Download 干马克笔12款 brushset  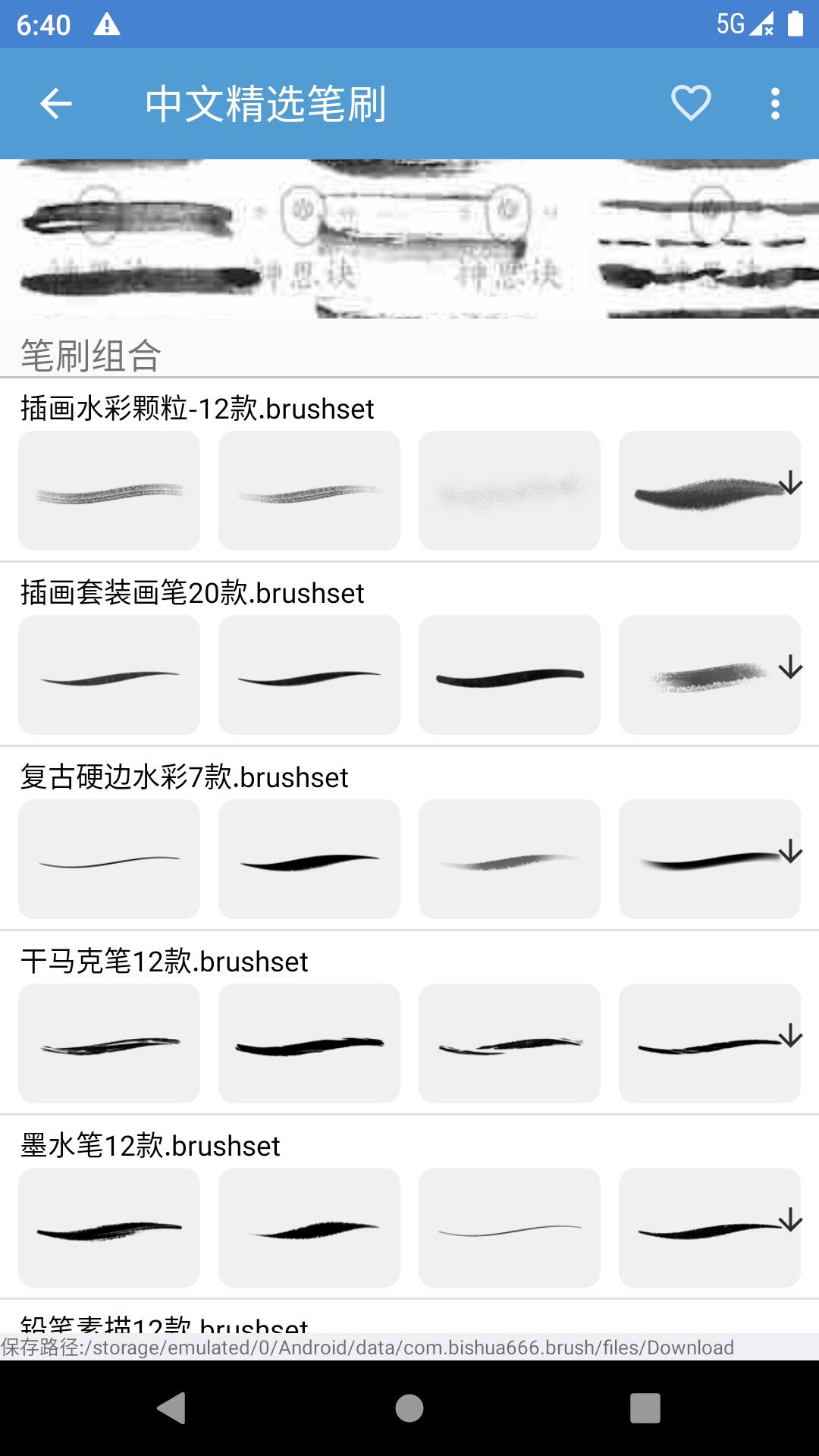790,1036
